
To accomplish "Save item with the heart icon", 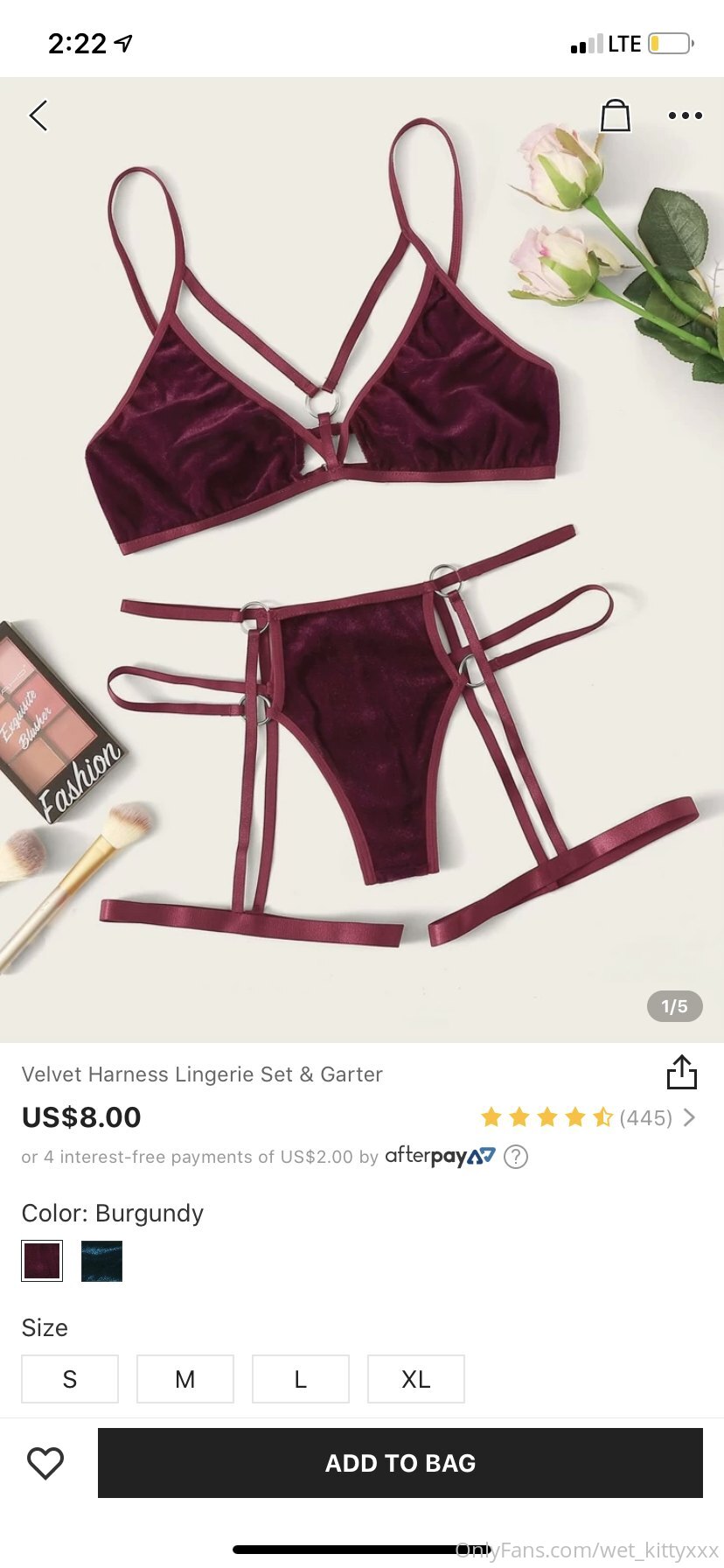I will pyautogui.click(x=45, y=1463).
